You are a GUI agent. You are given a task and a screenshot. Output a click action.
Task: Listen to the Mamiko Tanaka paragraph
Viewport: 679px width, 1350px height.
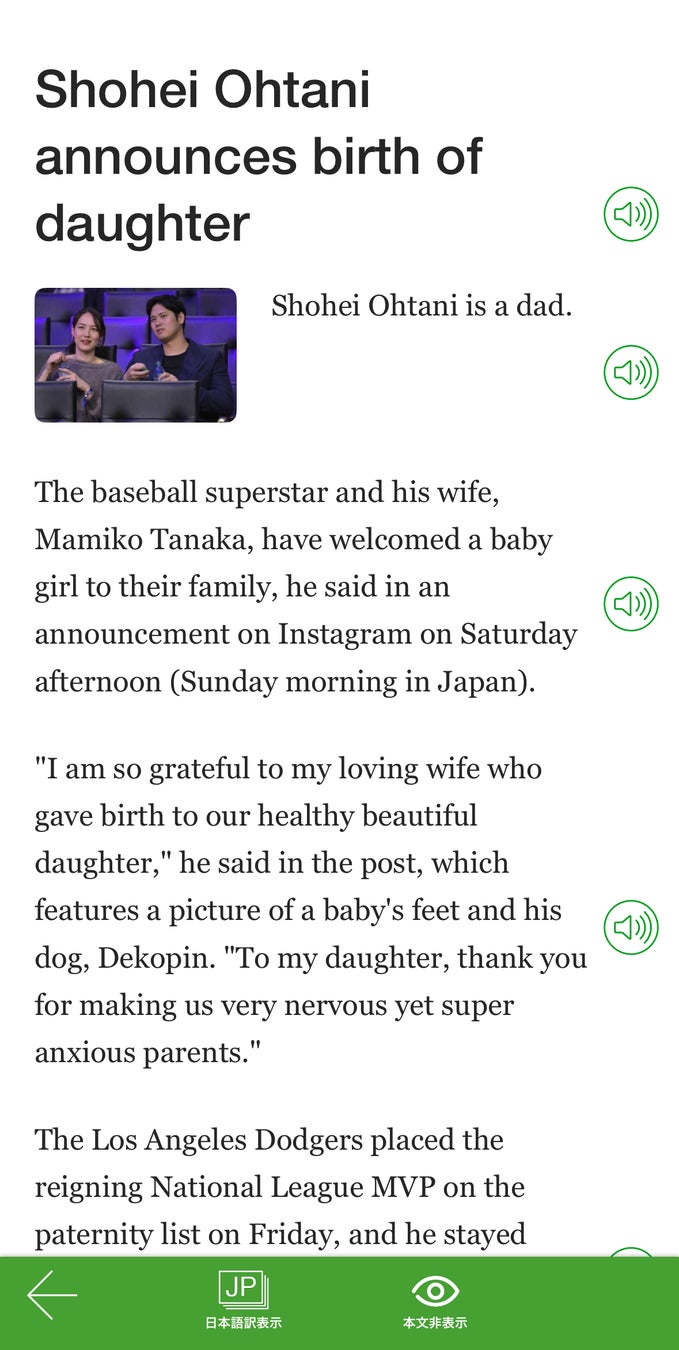(631, 604)
